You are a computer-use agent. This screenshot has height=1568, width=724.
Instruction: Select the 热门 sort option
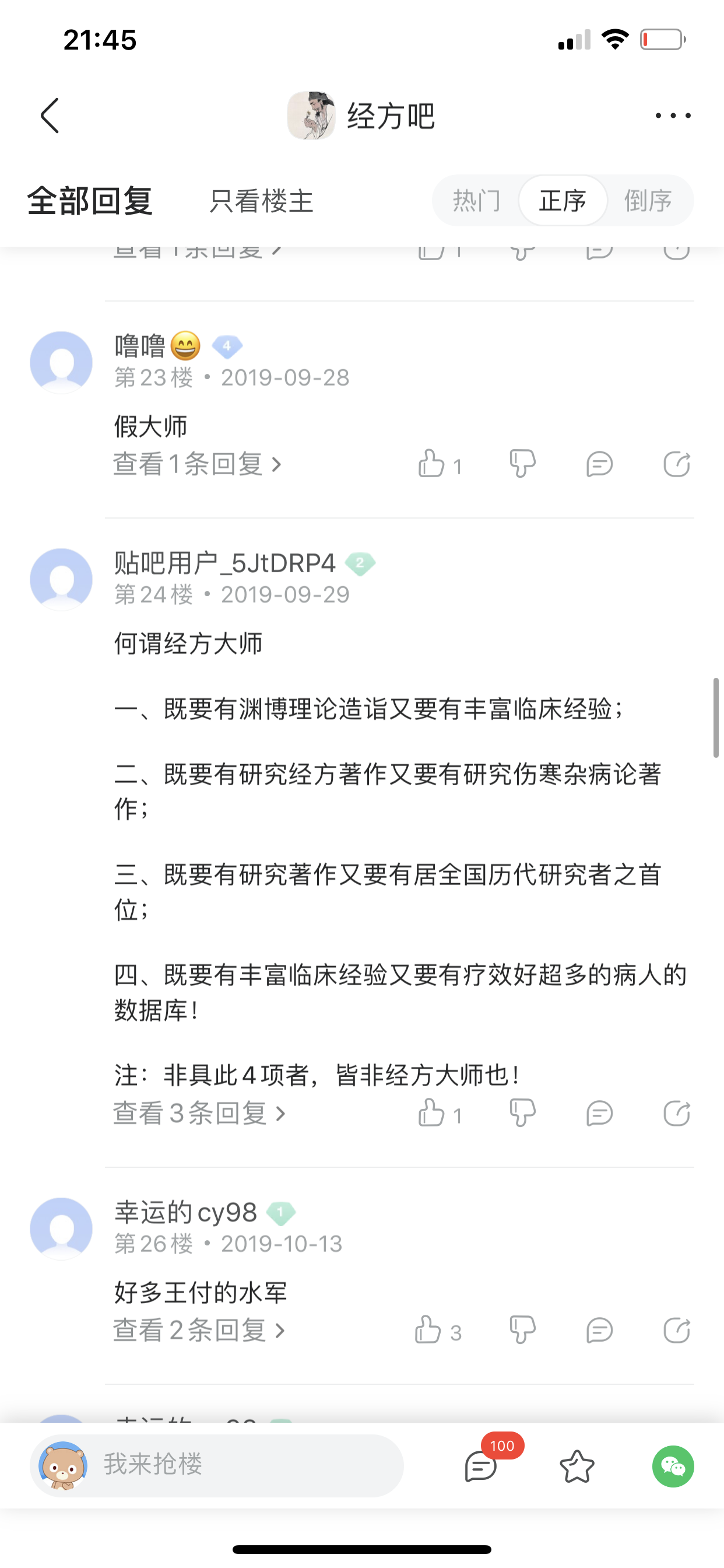477,200
